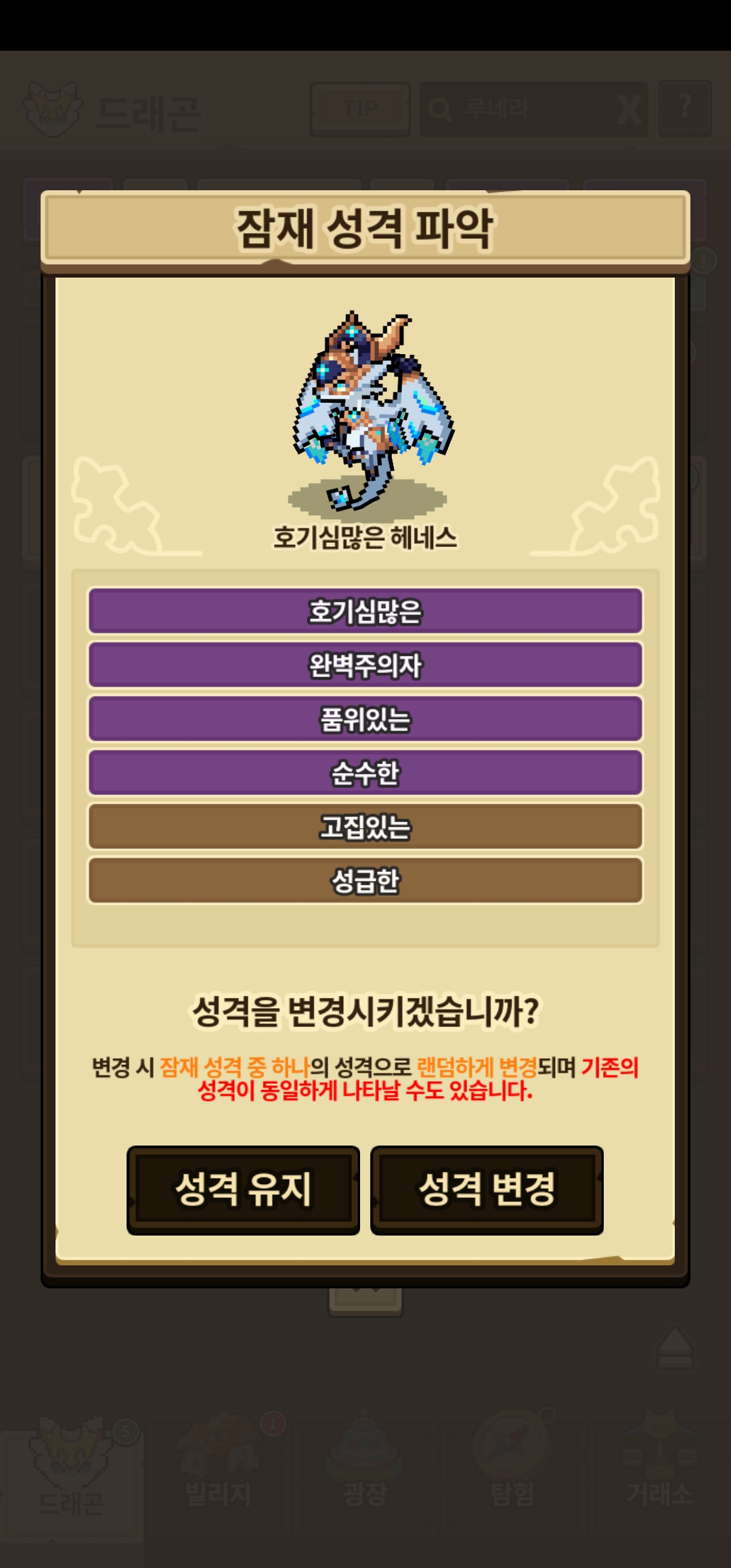Tap 성격 변경 to change the personality
The image size is (731, 1568).
(487, 1190)
